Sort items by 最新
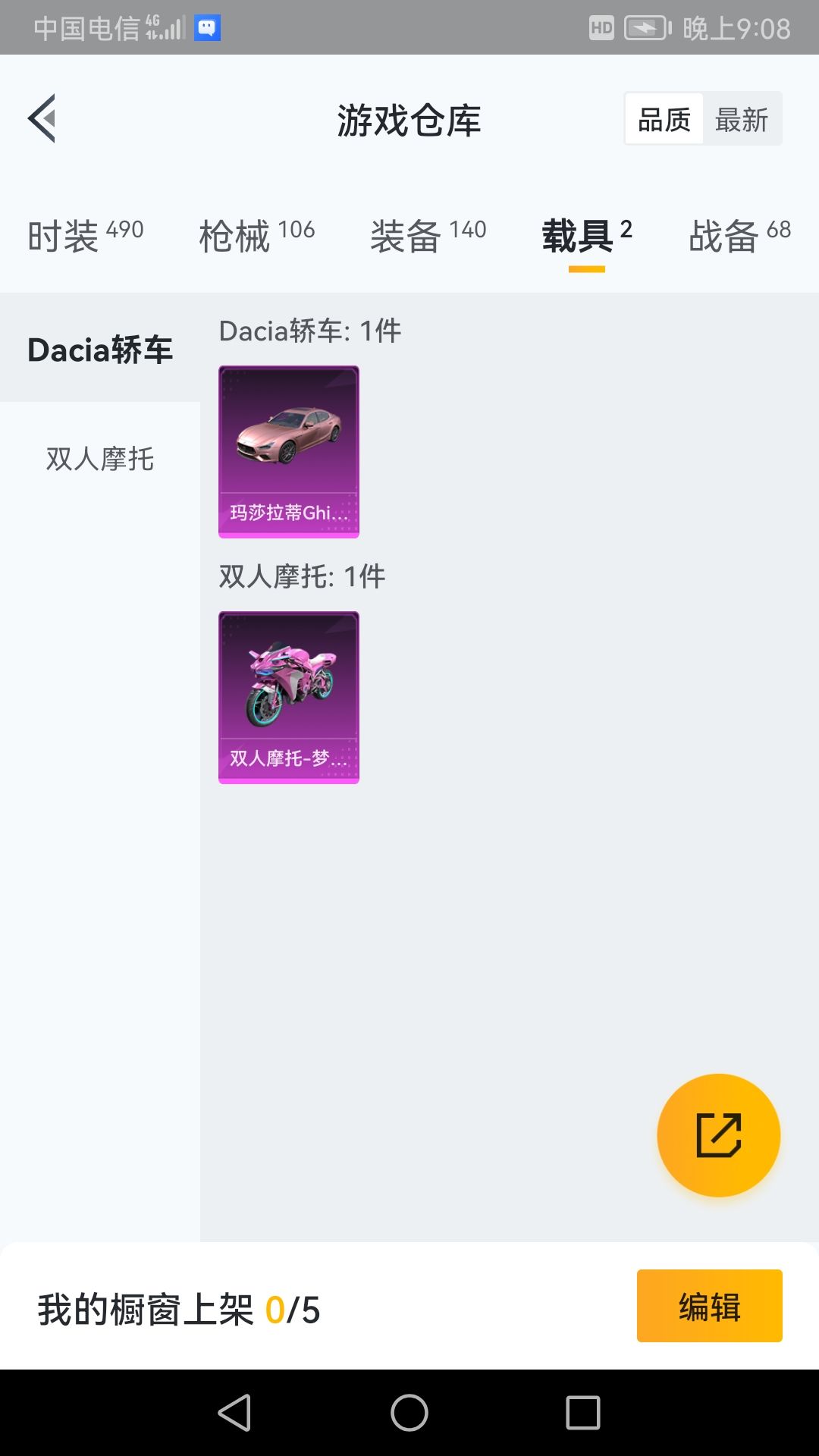 click(x=742, y=119)
